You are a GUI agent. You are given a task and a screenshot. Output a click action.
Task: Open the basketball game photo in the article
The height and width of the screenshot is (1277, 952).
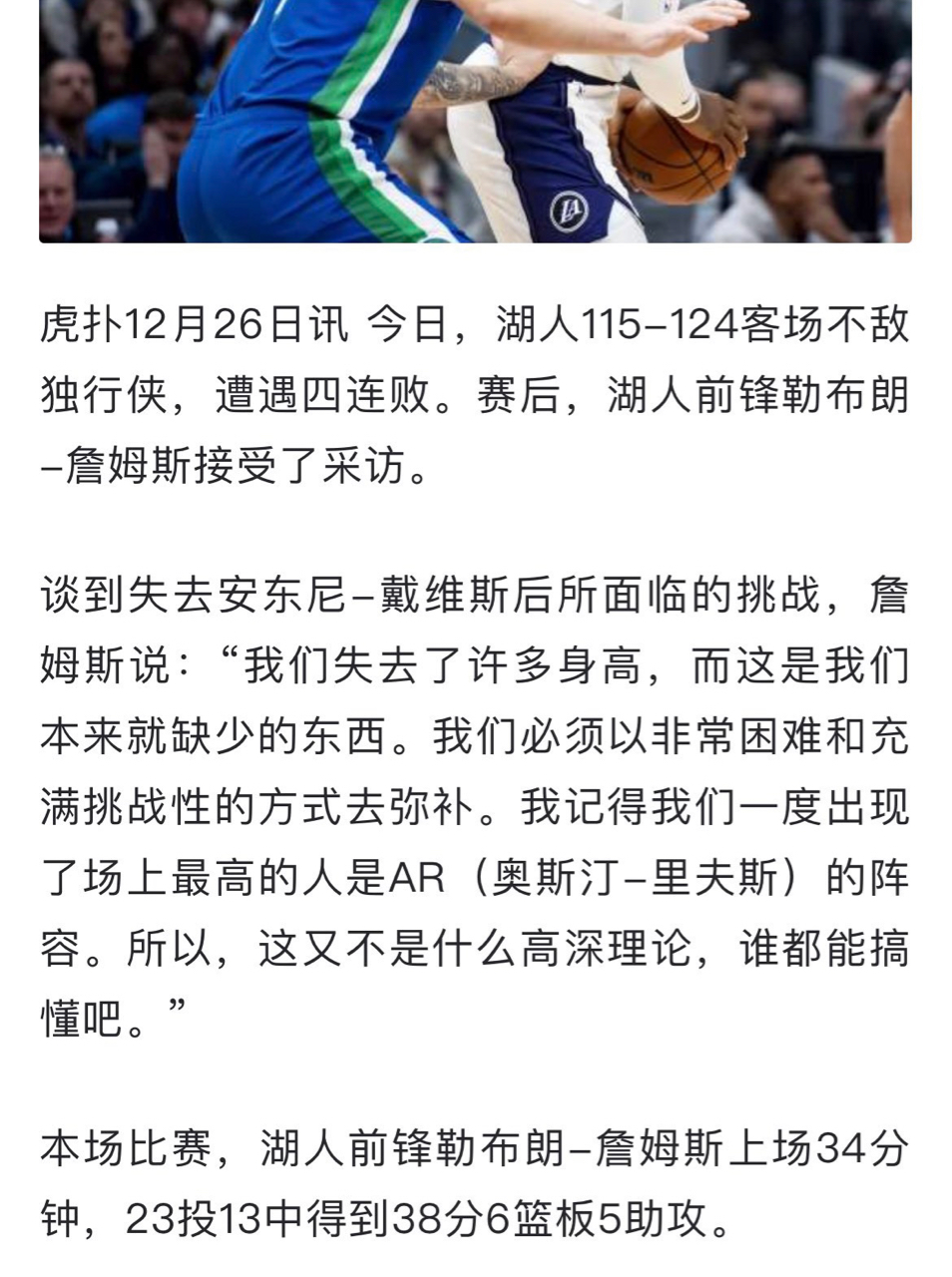[475, 120]
